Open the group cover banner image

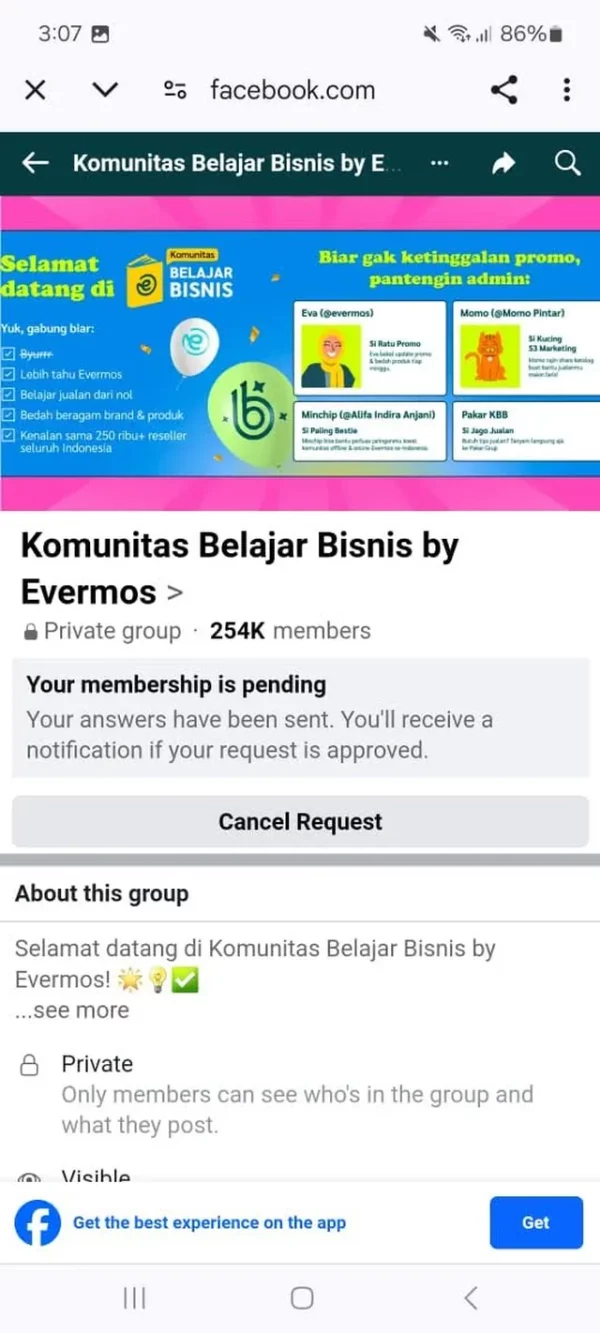(x=300, y=354)
